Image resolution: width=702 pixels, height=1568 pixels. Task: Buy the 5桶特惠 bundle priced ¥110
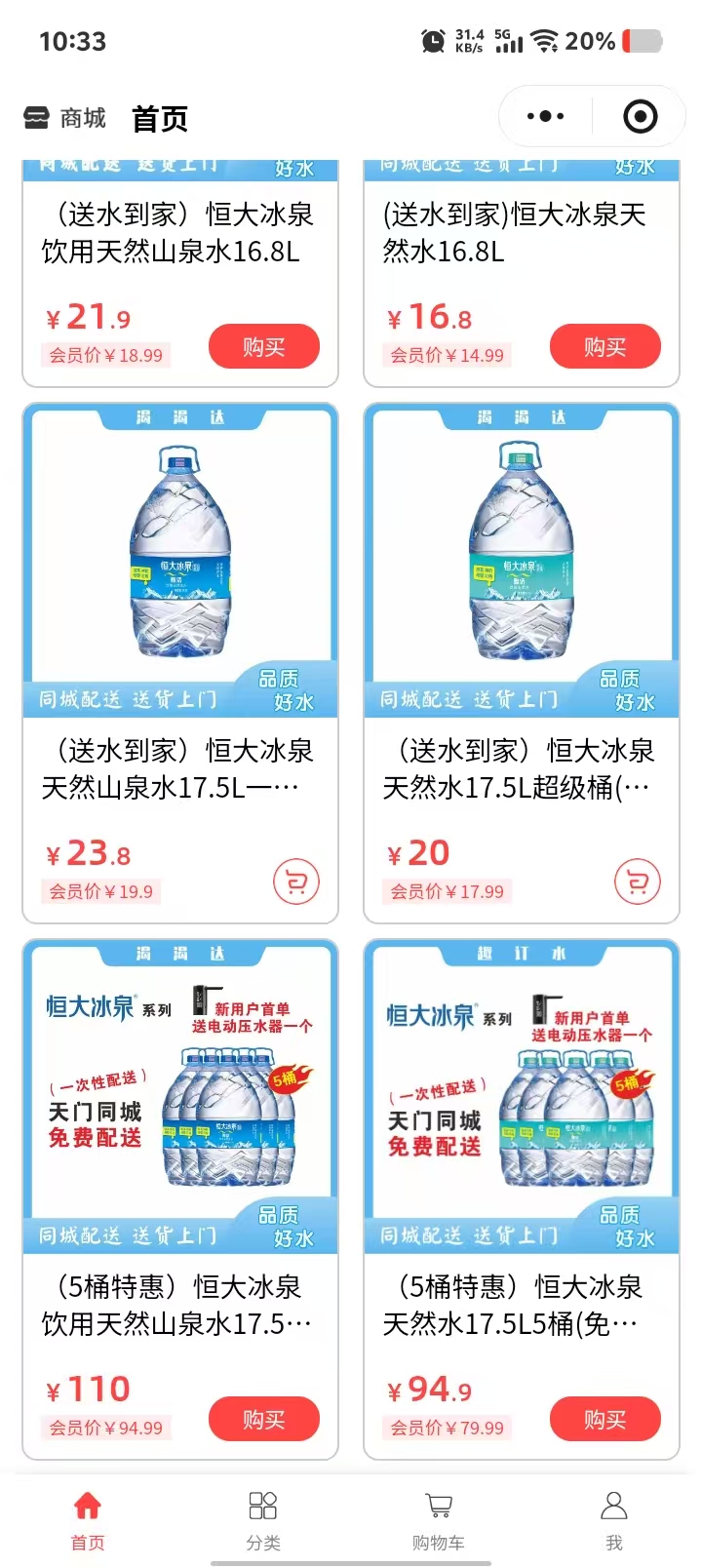tap(263, 1420)
